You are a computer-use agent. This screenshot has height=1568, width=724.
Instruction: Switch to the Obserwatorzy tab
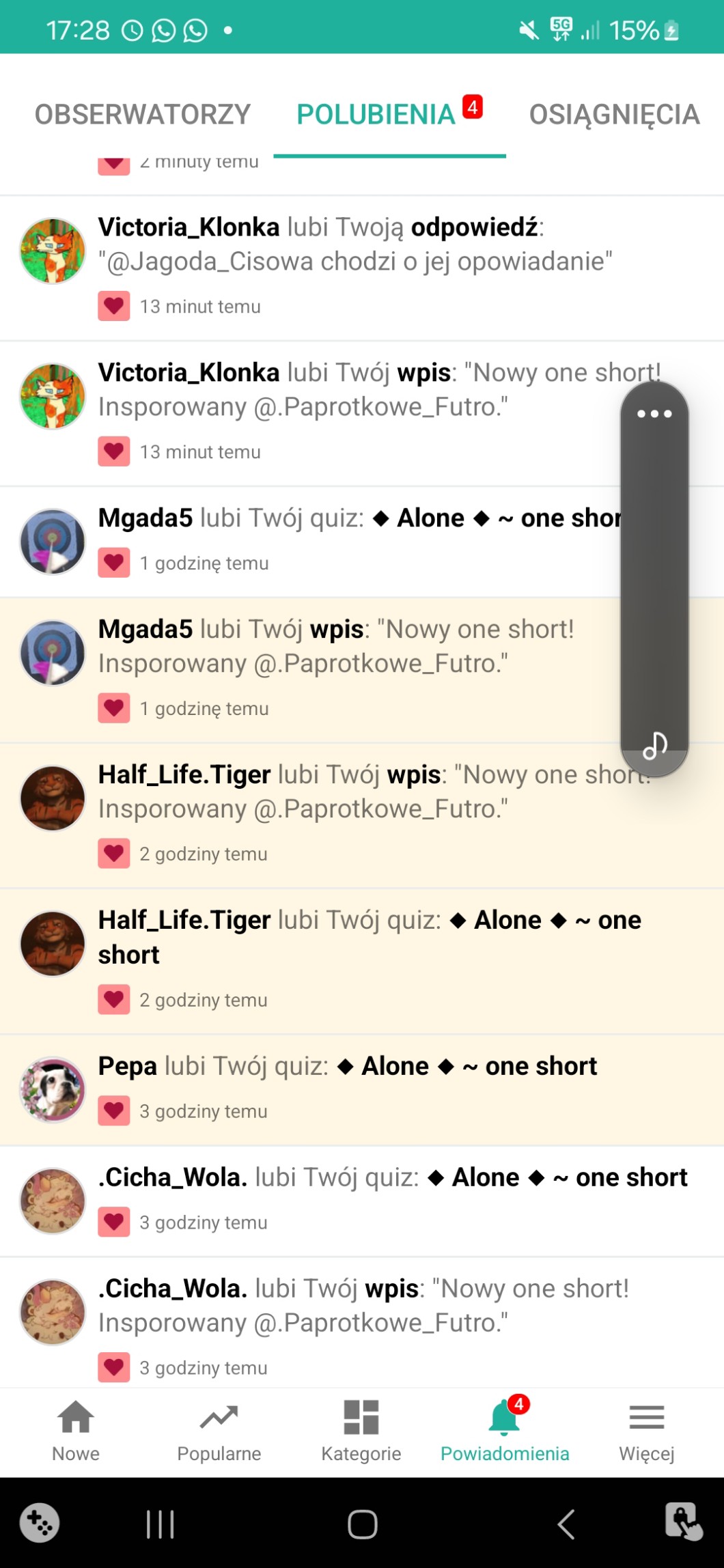pos(143,115)
